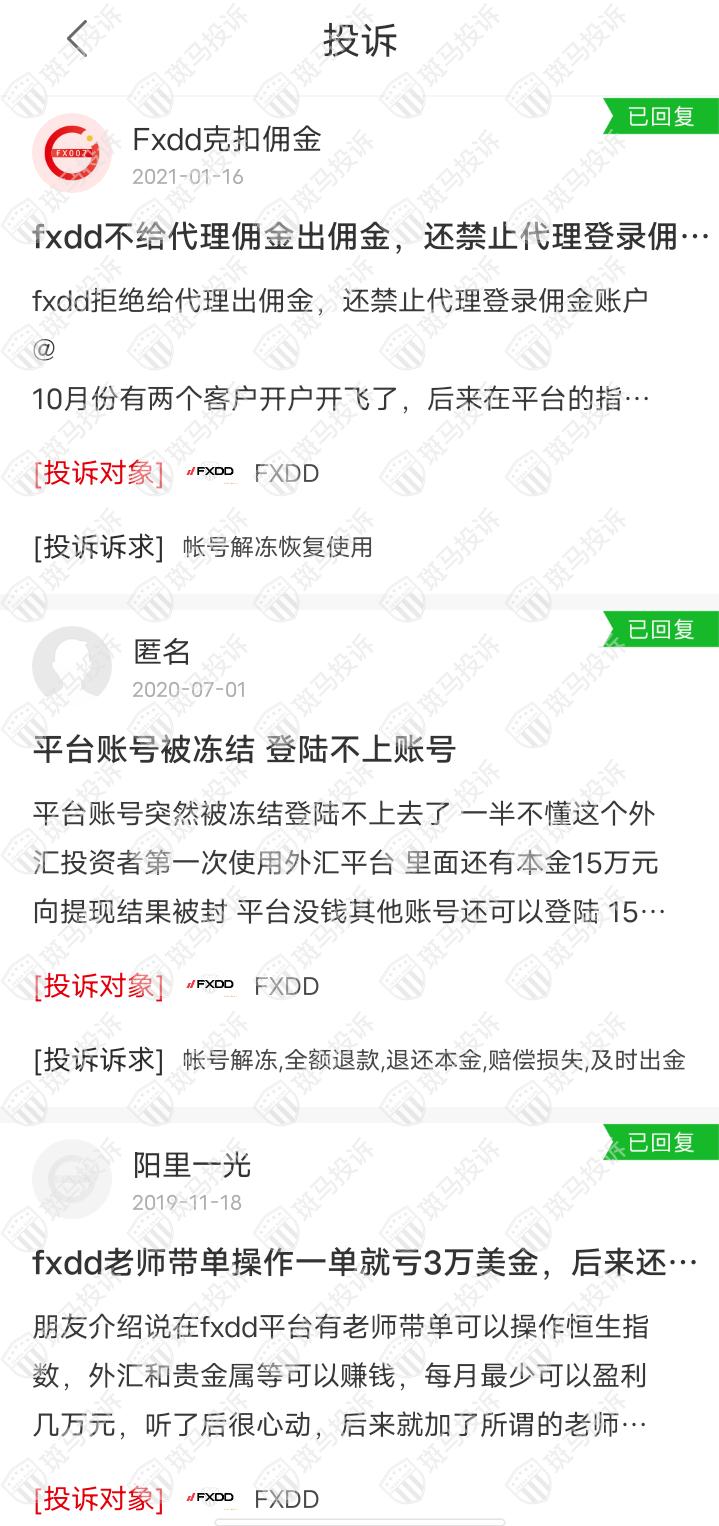Open the complaint by 阳里一光
This screenshot has height=1526, width=719.
point(364,1263)
